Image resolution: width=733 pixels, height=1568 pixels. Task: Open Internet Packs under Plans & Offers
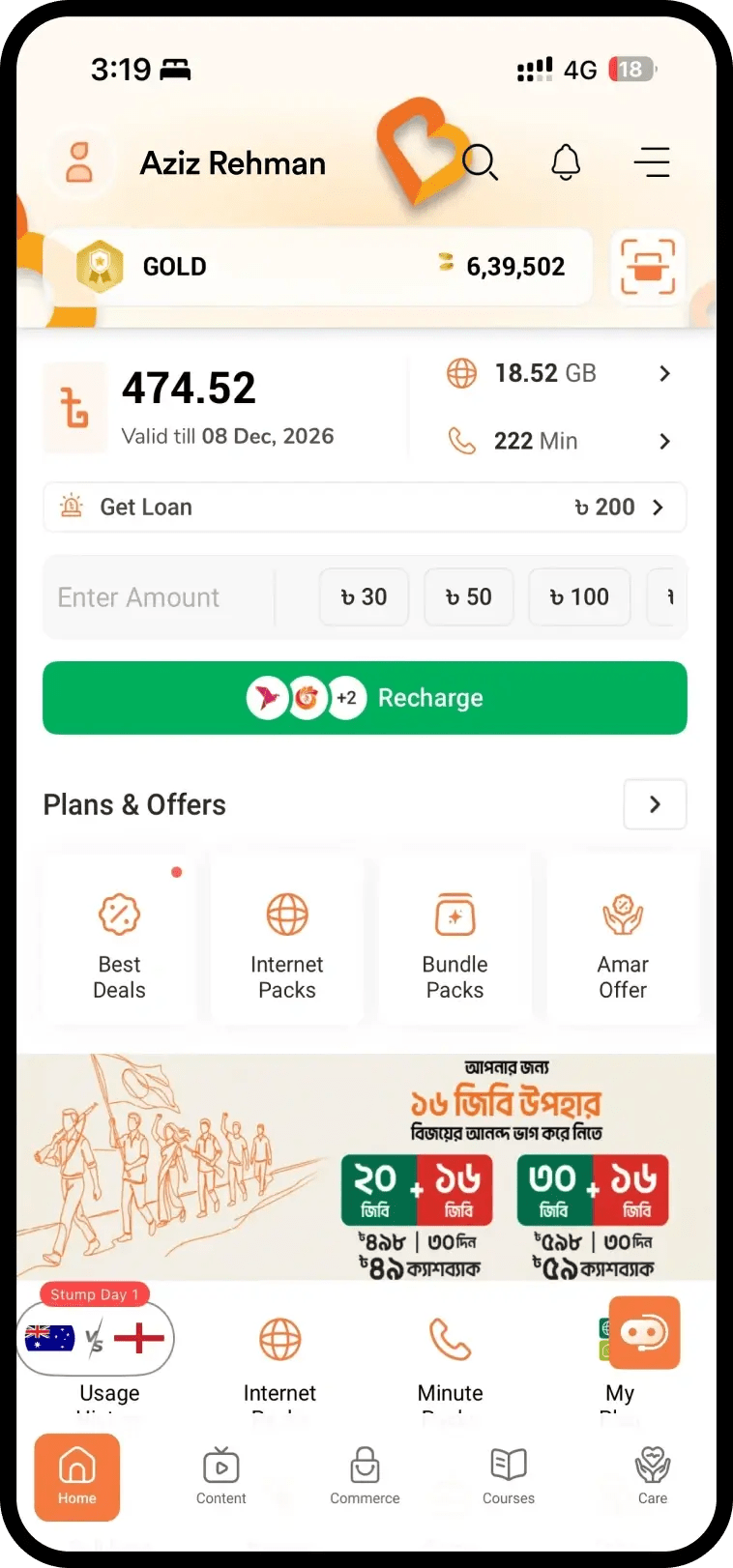(287, 940)
